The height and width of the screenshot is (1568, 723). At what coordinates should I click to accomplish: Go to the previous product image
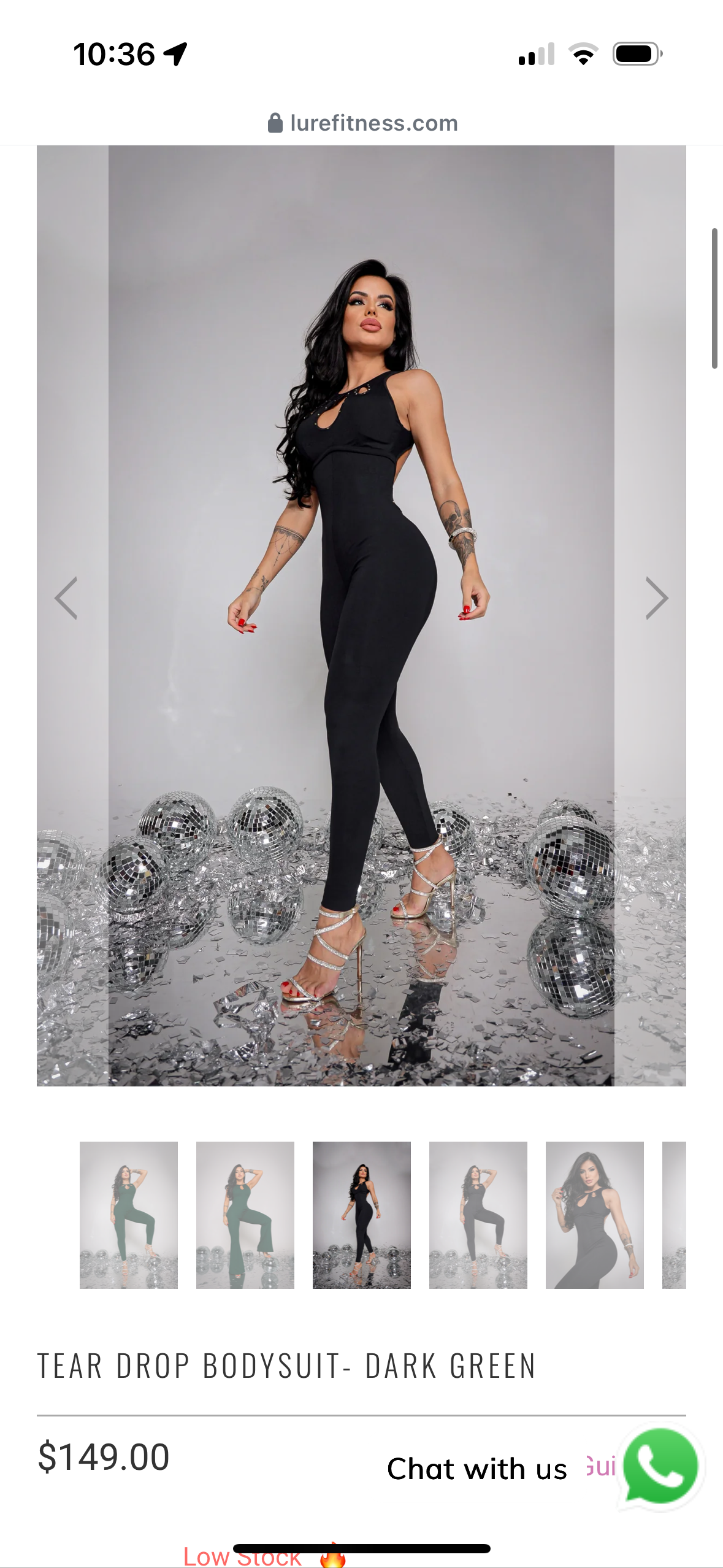66,598
